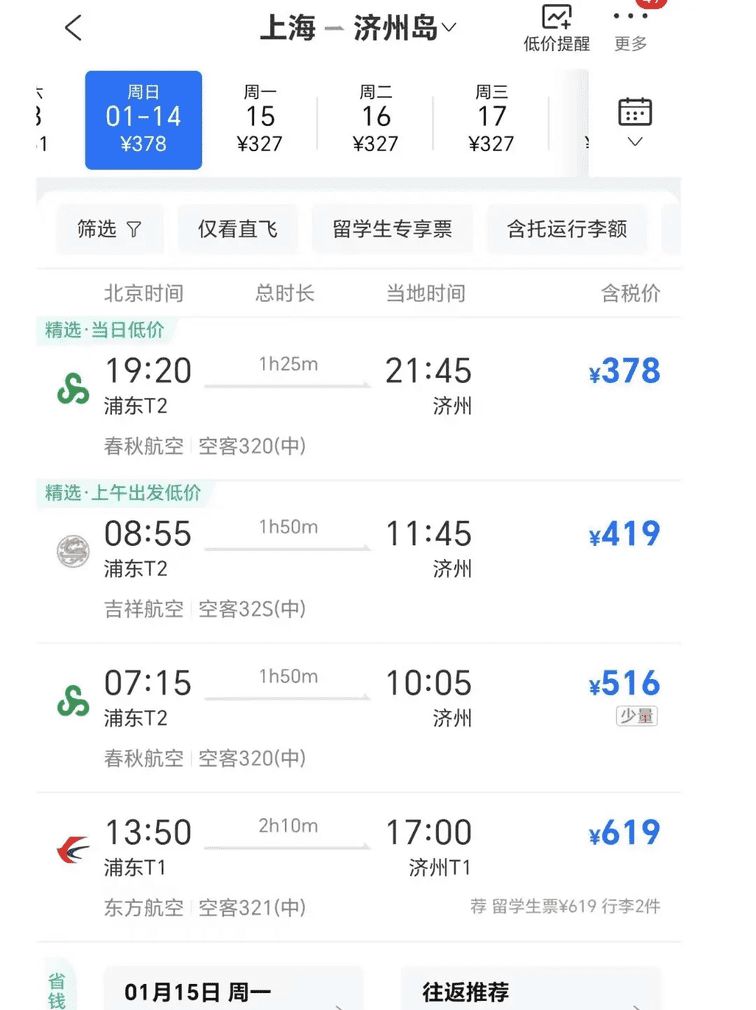Filter by 含托运行李额
Screen dimensions: 756x1010
[x=566, y=229]
